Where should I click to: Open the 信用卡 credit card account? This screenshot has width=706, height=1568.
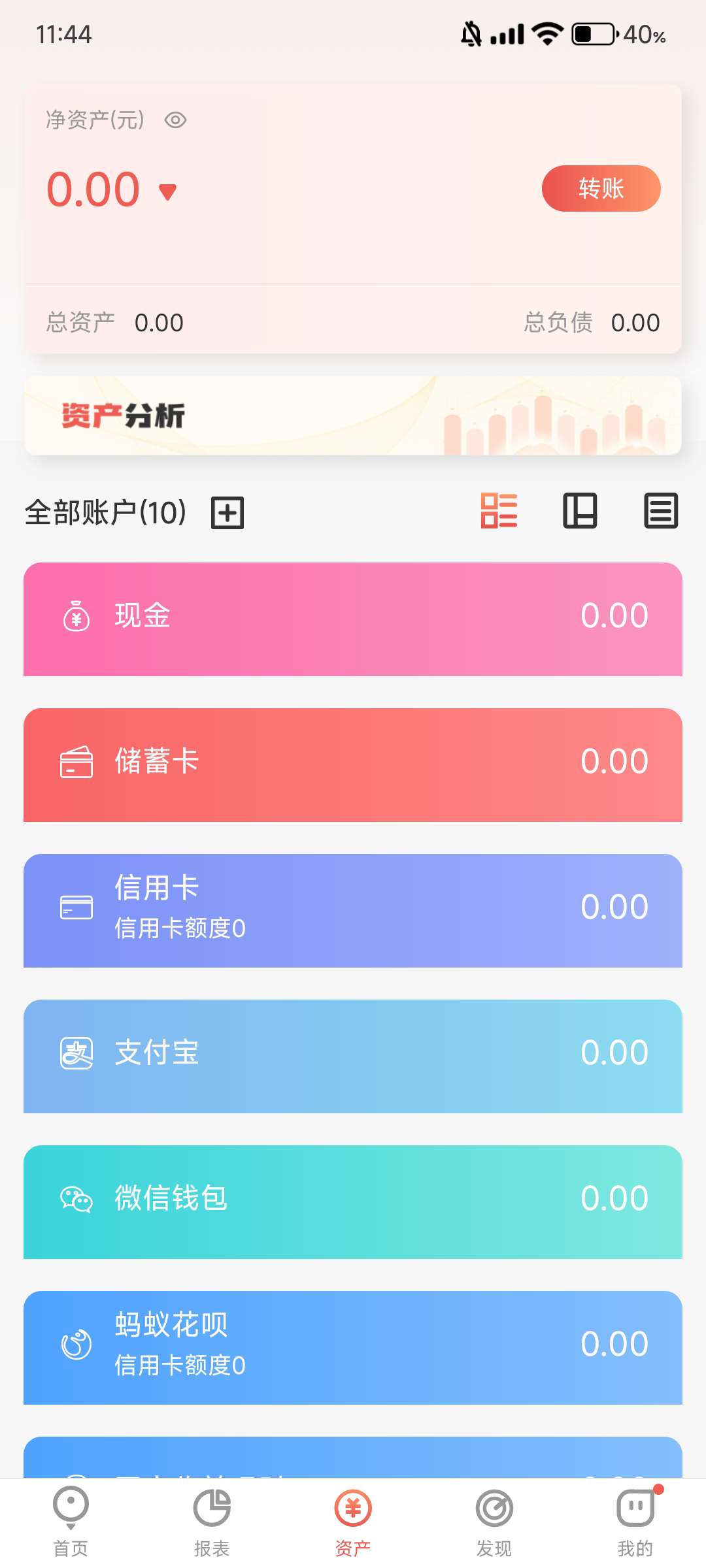(353, 910)
